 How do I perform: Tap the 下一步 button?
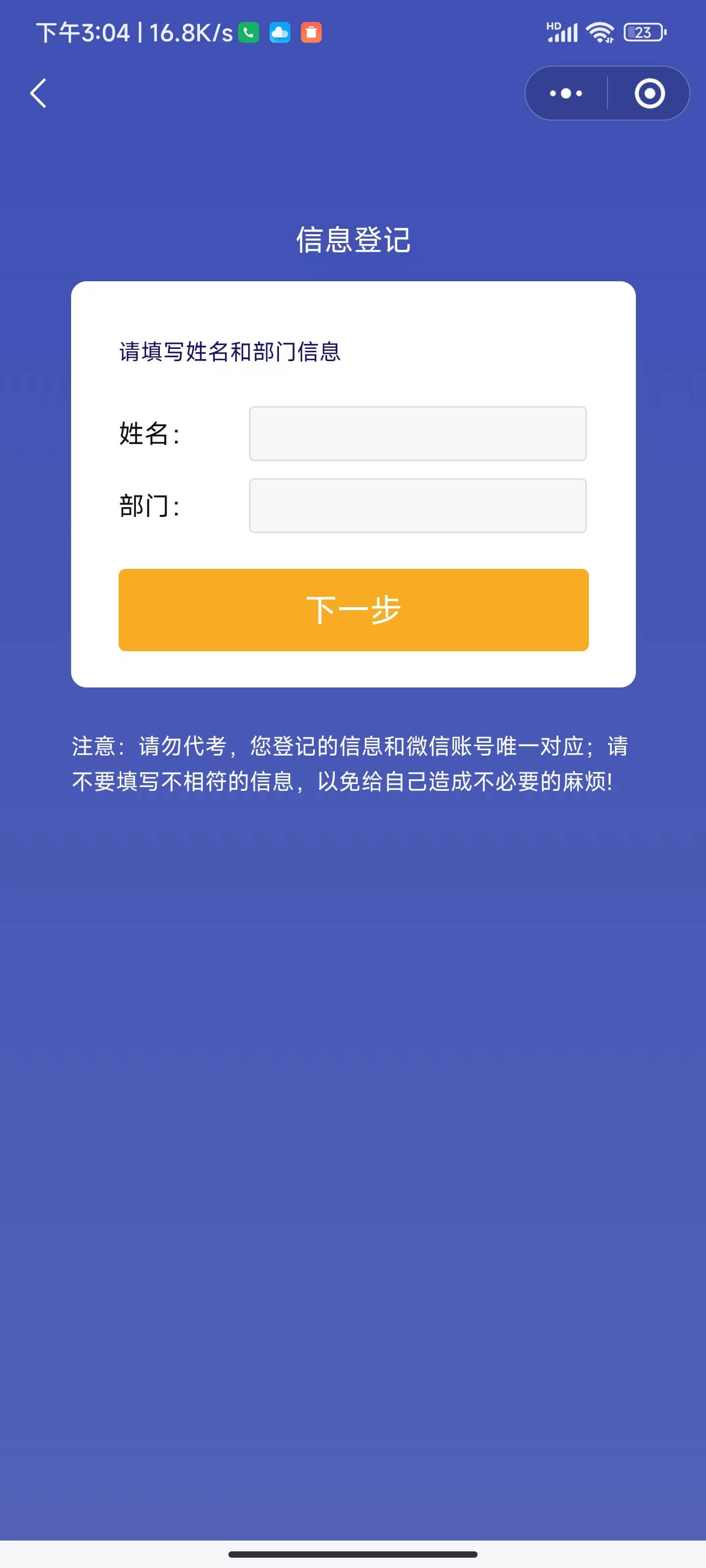[x=353, y=609]
